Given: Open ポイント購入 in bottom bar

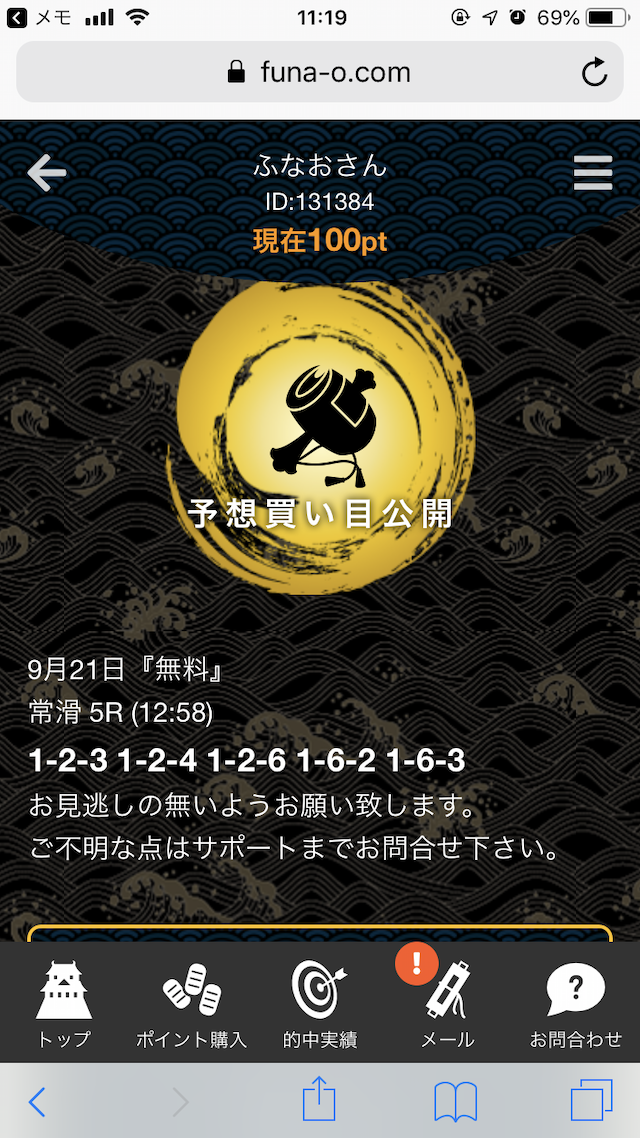Looking at the screenshot, I should 192,1004.
